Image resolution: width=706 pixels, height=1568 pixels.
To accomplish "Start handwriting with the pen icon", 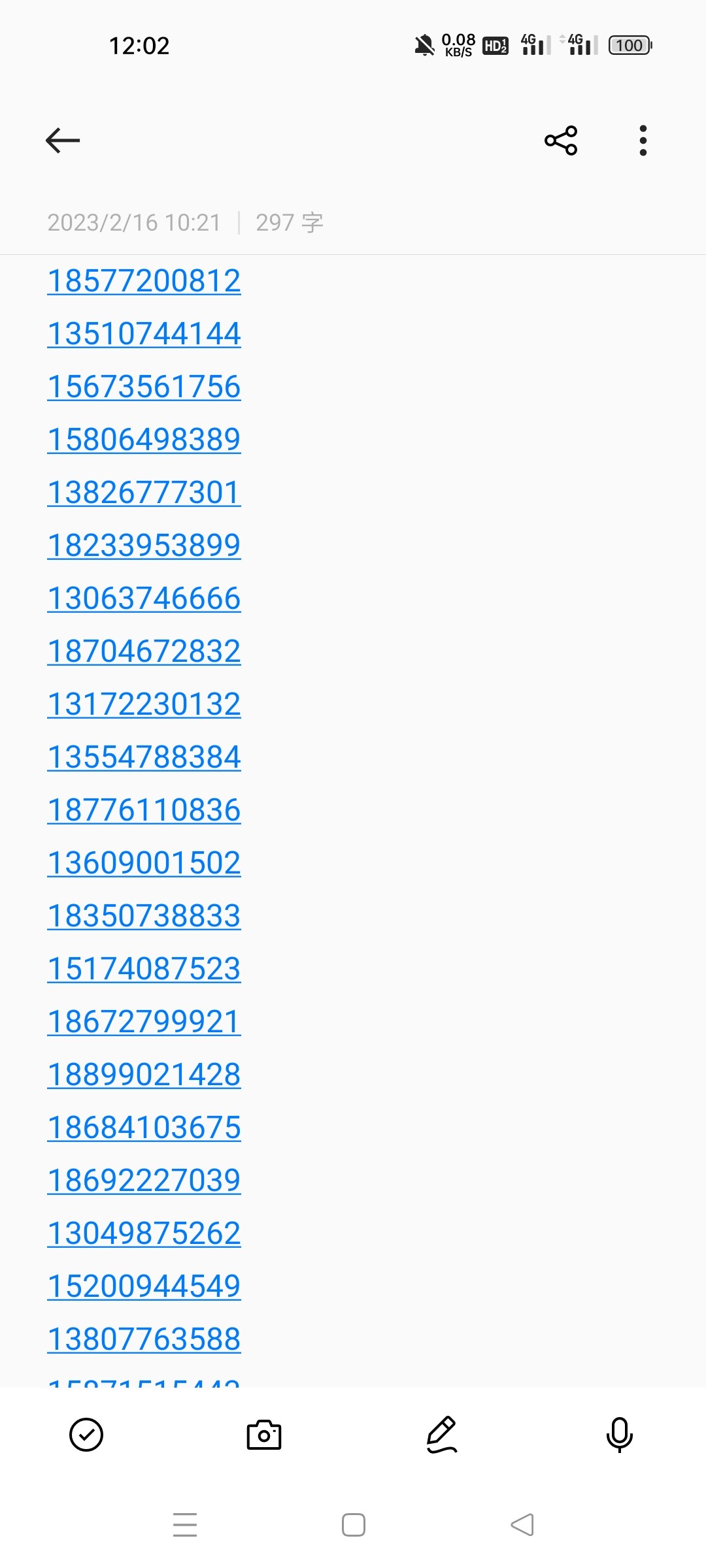I will click(442, 1435).
